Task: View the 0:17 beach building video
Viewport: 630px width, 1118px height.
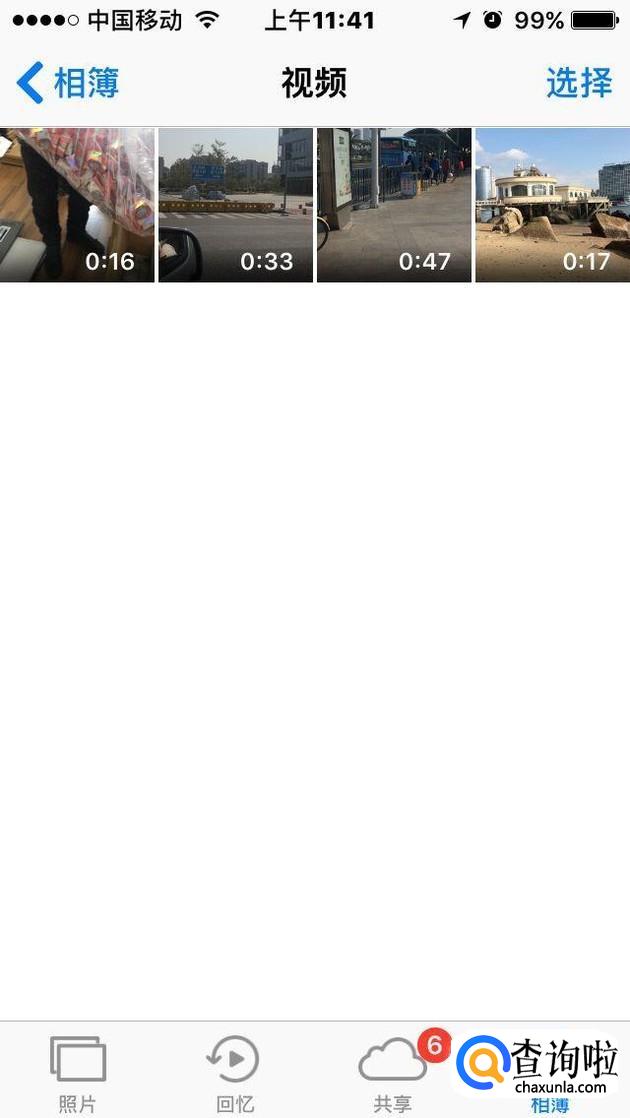Action: (x=552, y=205)
